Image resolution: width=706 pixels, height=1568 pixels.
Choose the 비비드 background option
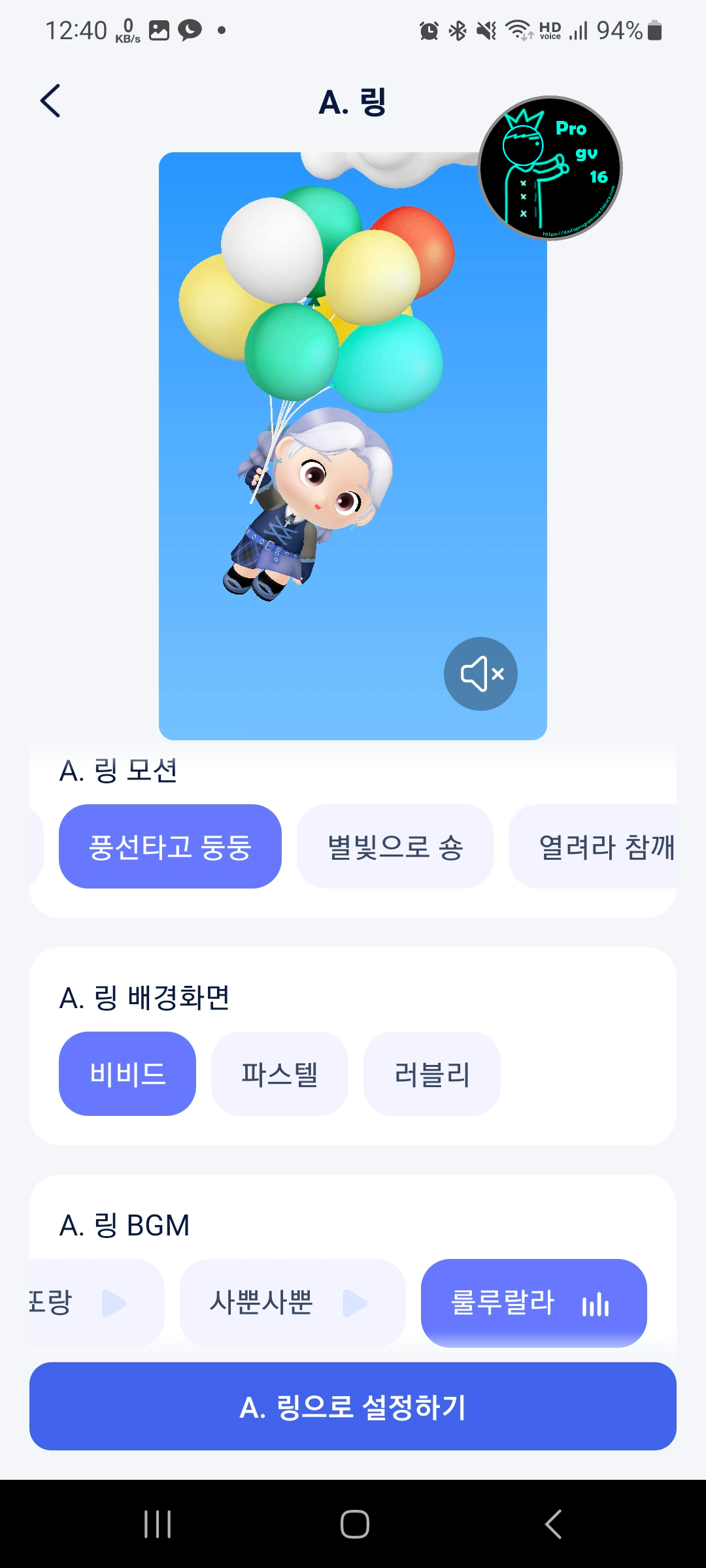point(127,1074)
